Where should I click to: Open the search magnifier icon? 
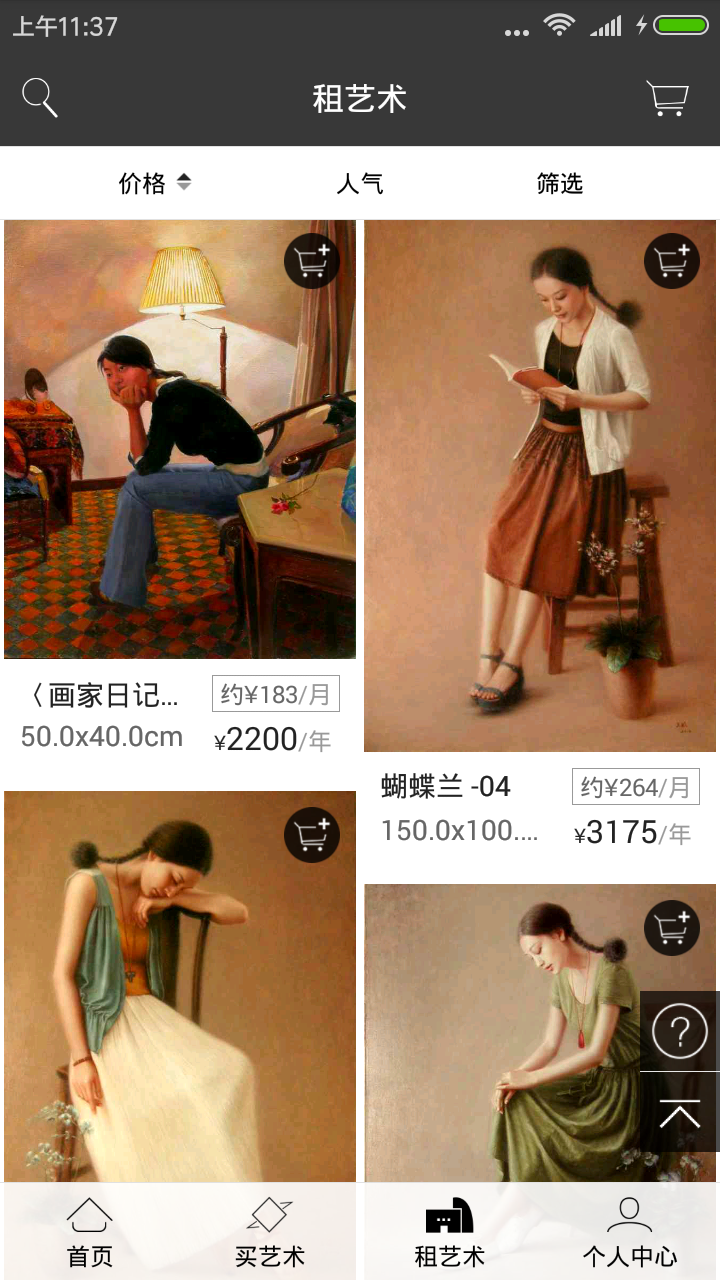coord(40,99)
